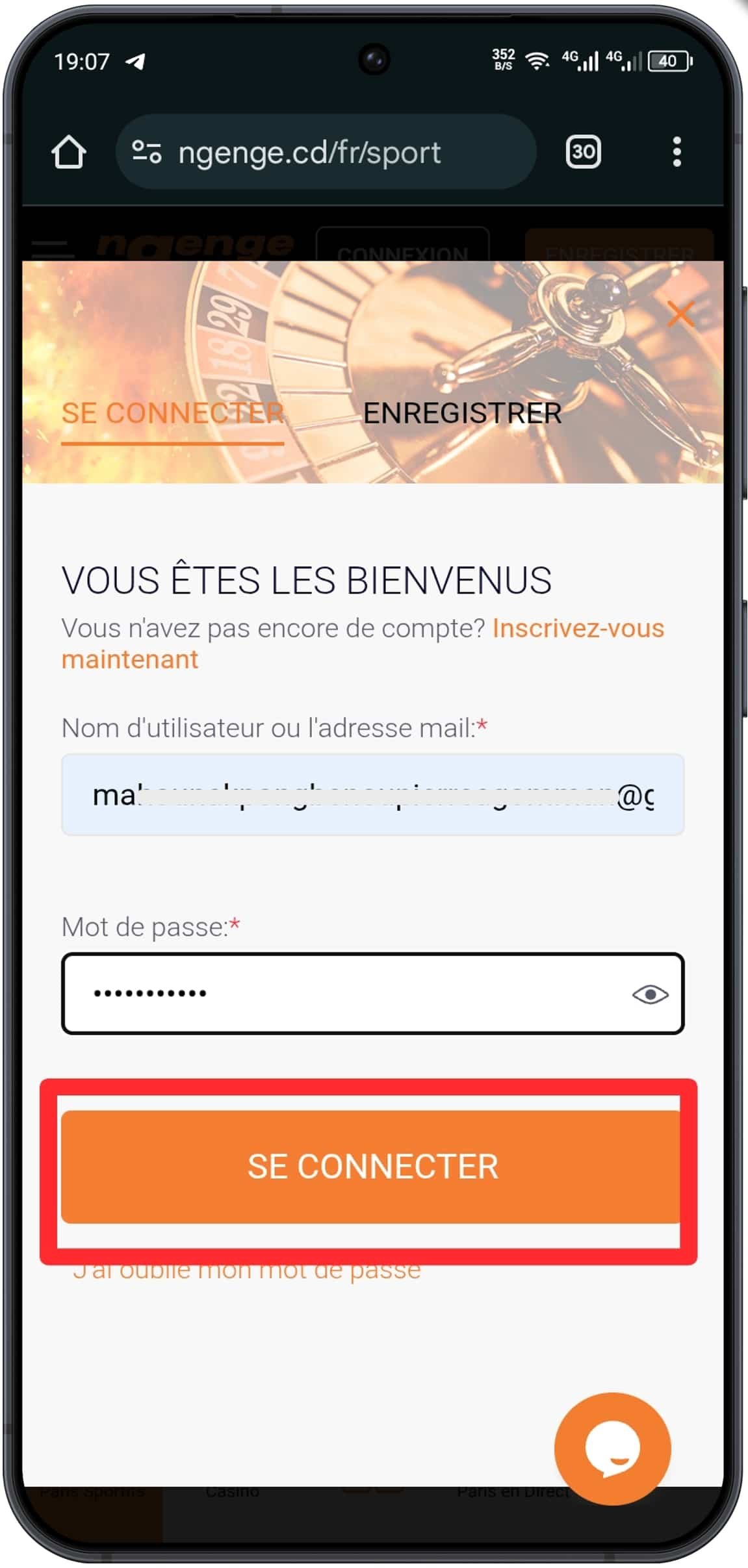Open the Inscrivez-vous maintenant link

click(x=578, y=628)
